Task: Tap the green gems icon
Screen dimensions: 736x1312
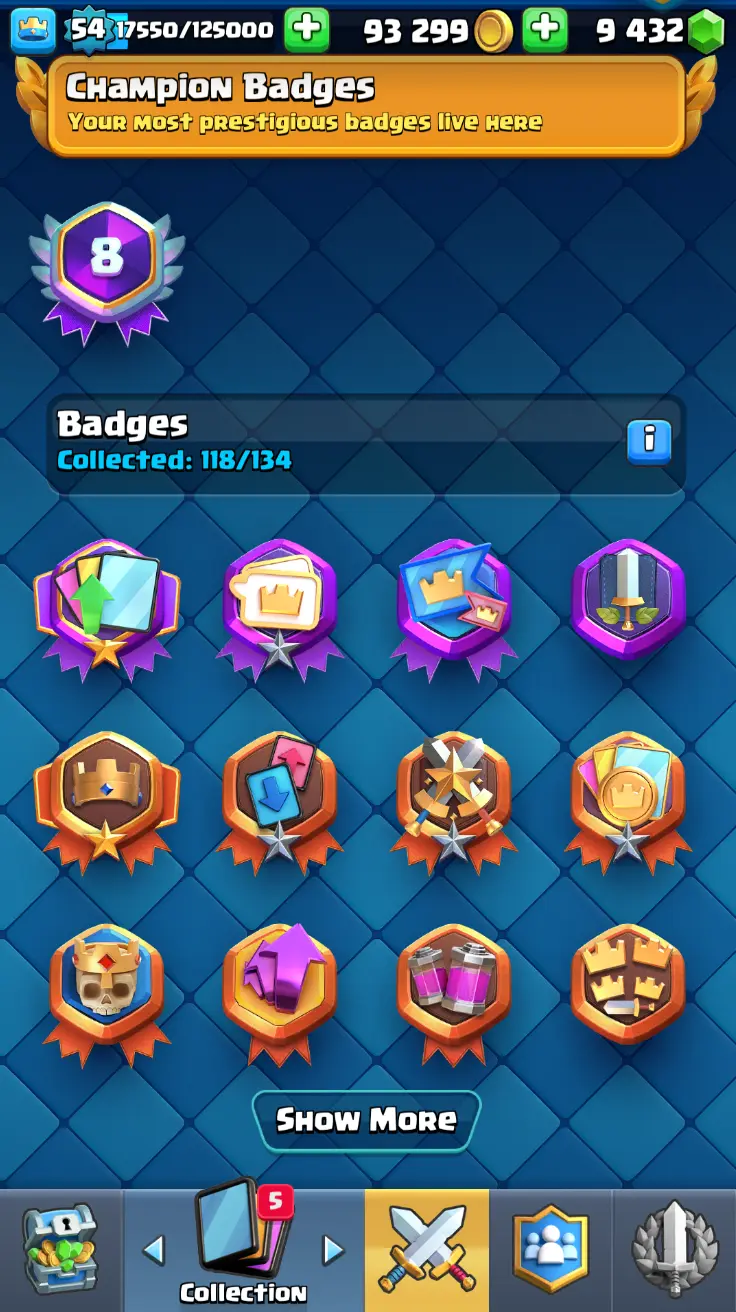Action: pyautogui.click(x=707, y=32)
